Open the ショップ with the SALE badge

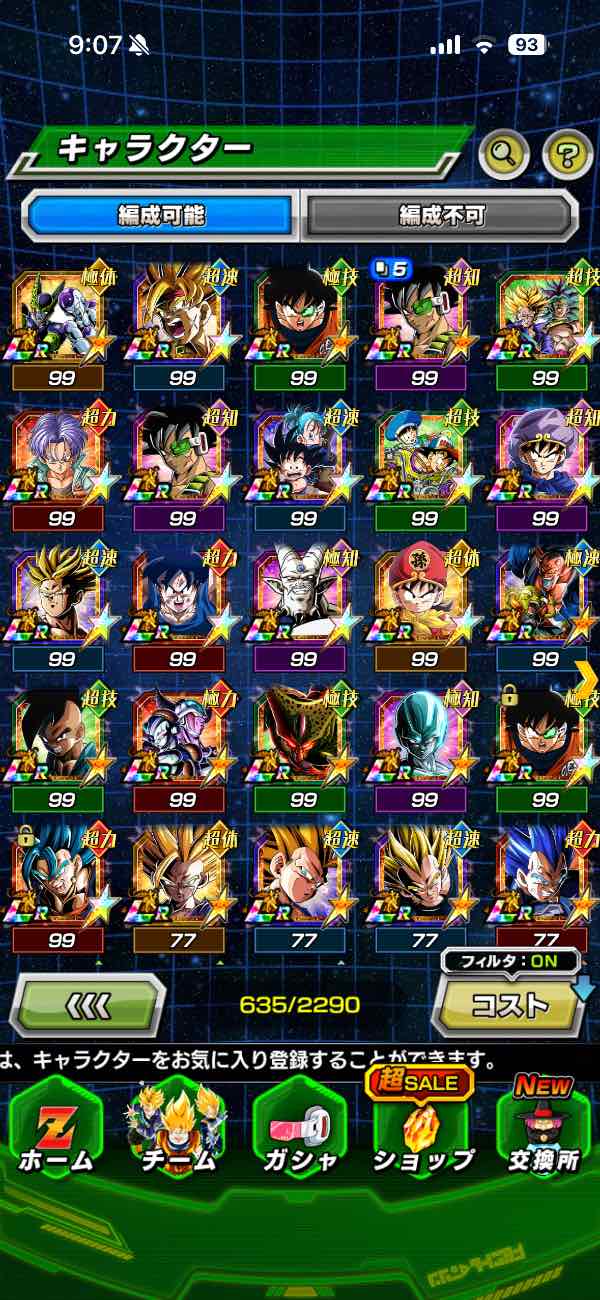click(423, 1130)
